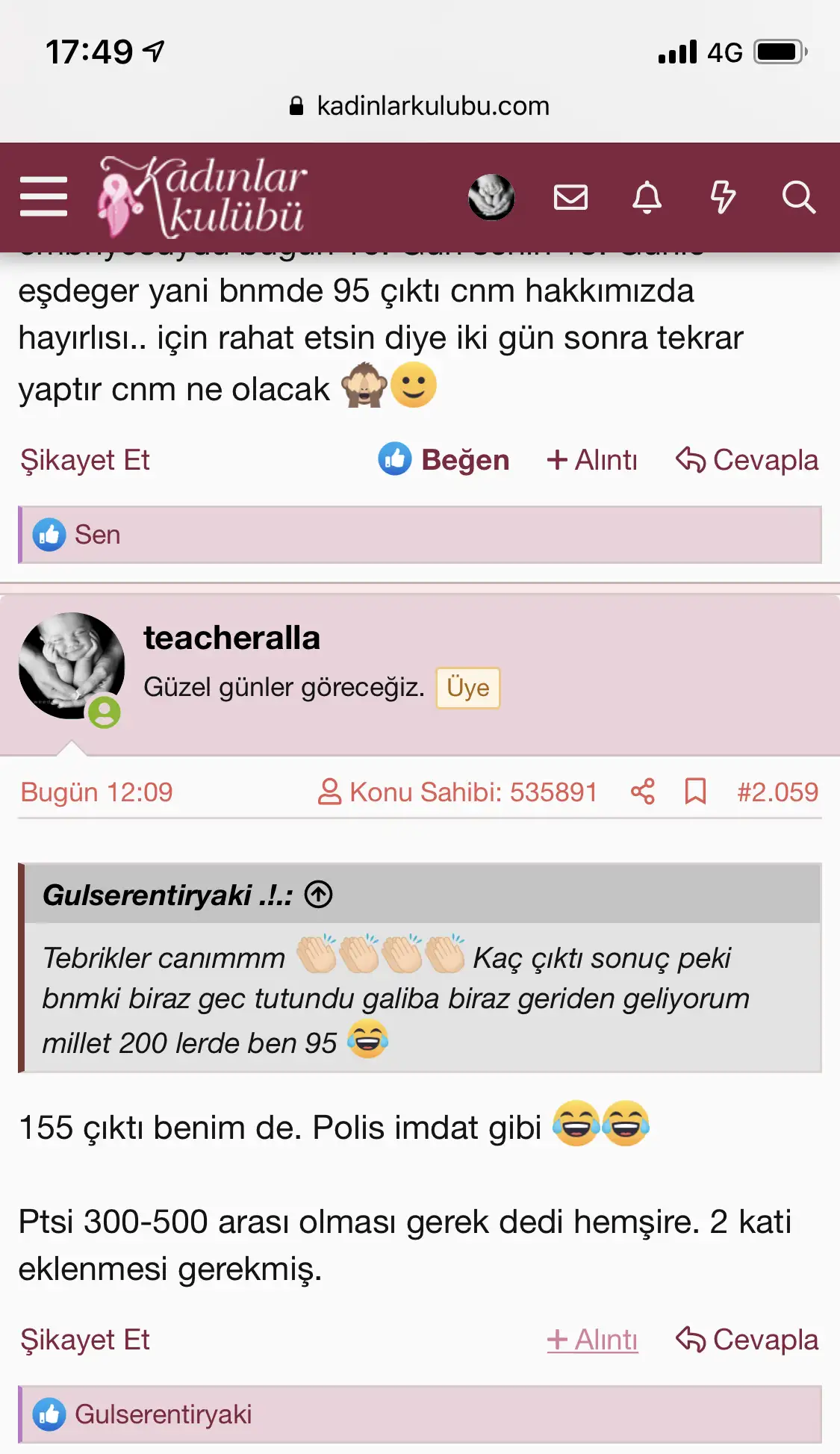Image resolution: width=840 pixels, height=1454 pixels.
Task: Open permalink #2.059
Action: tap(777, 792)
